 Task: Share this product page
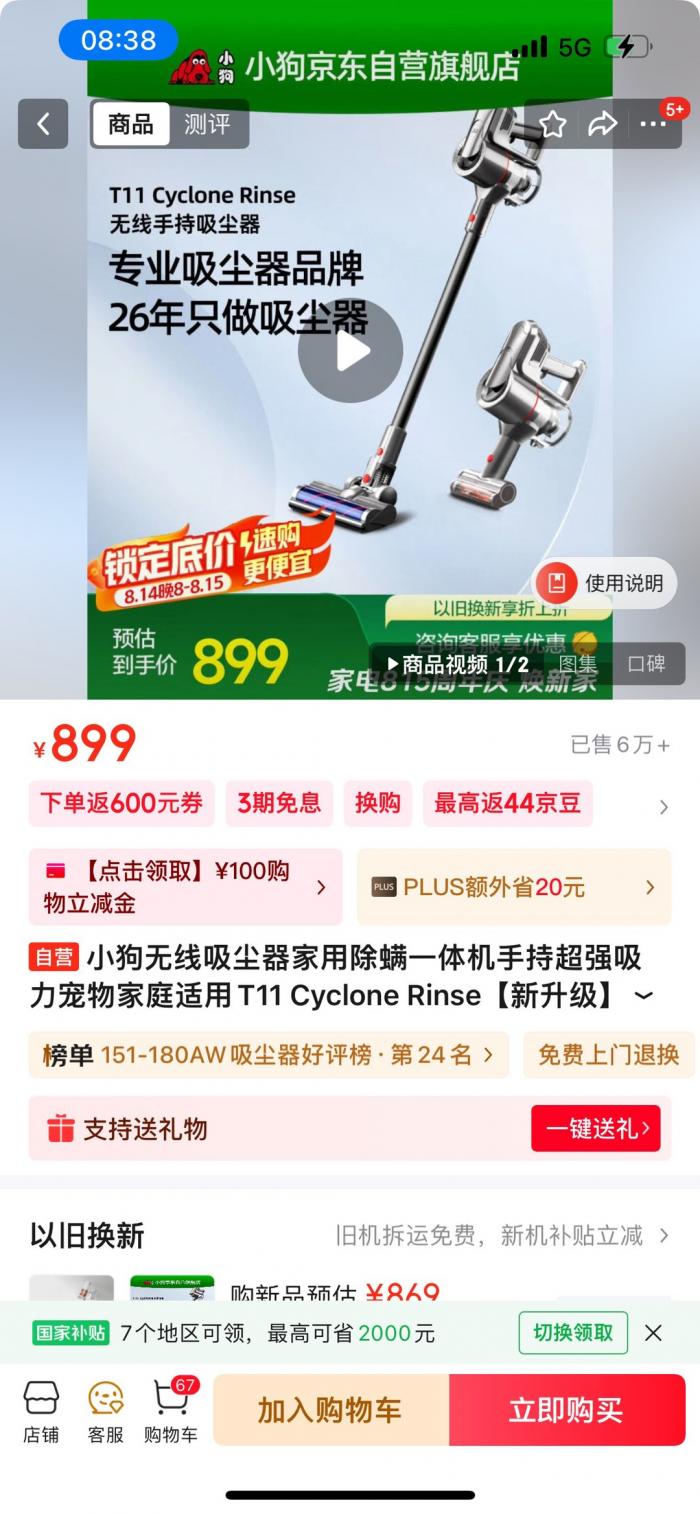tap(602, 124)
